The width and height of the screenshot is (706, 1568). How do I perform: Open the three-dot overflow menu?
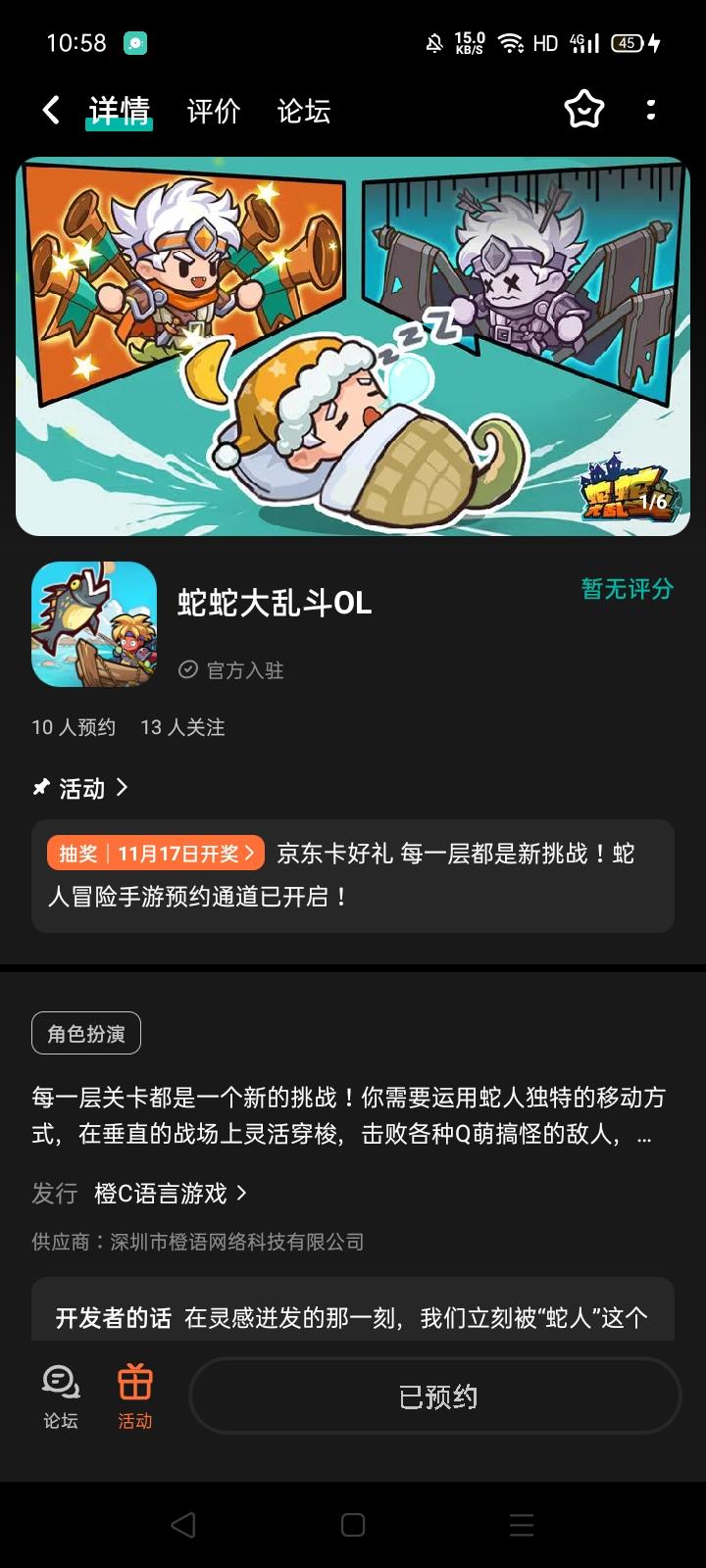[x=651, y=110]
